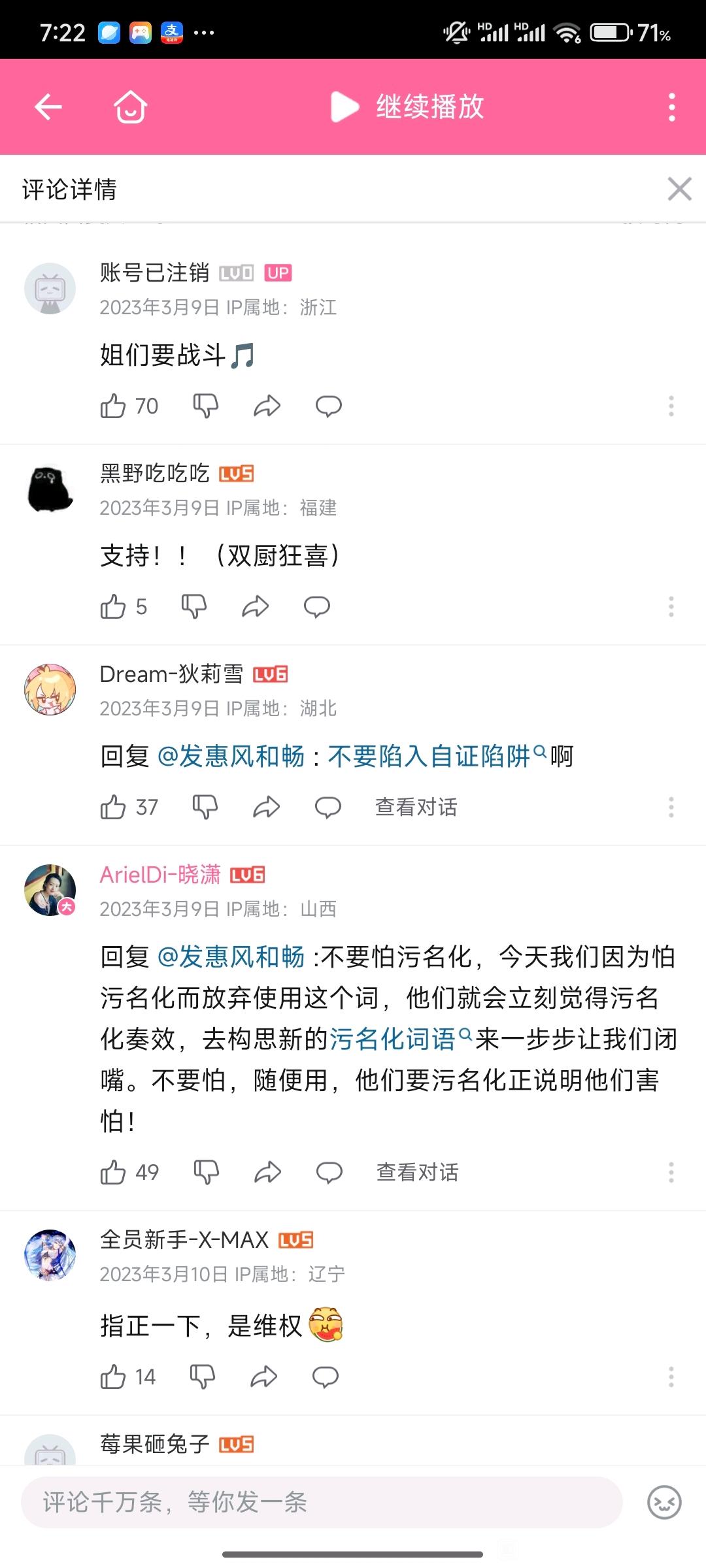Share 全员新手-X-MAX's comment
The width and height of the screenshot is (706, 1568).
click(264, 1377)
